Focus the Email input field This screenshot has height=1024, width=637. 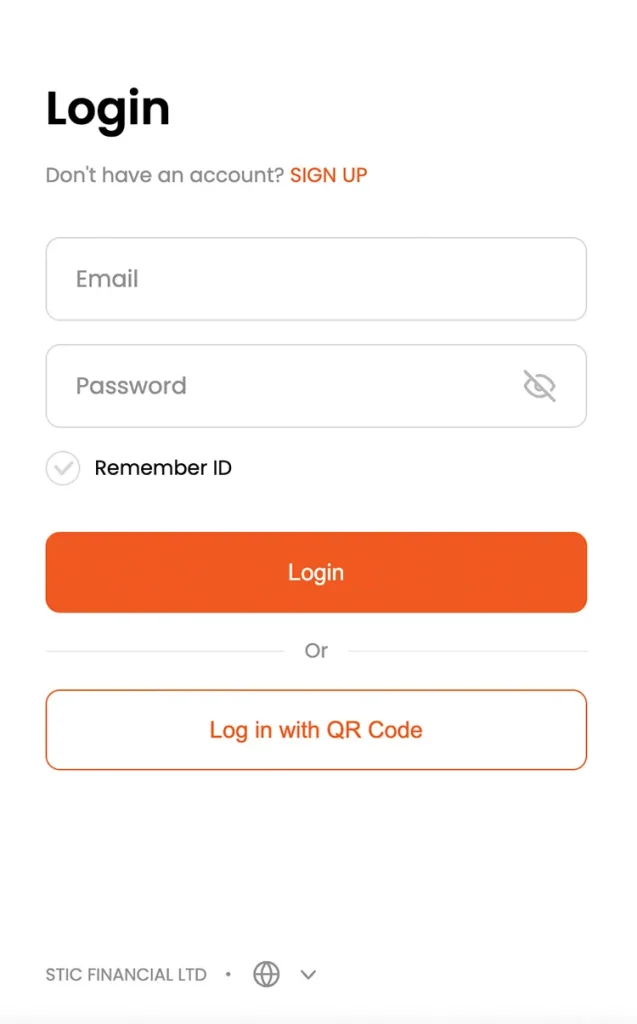(x=316, y=279)
